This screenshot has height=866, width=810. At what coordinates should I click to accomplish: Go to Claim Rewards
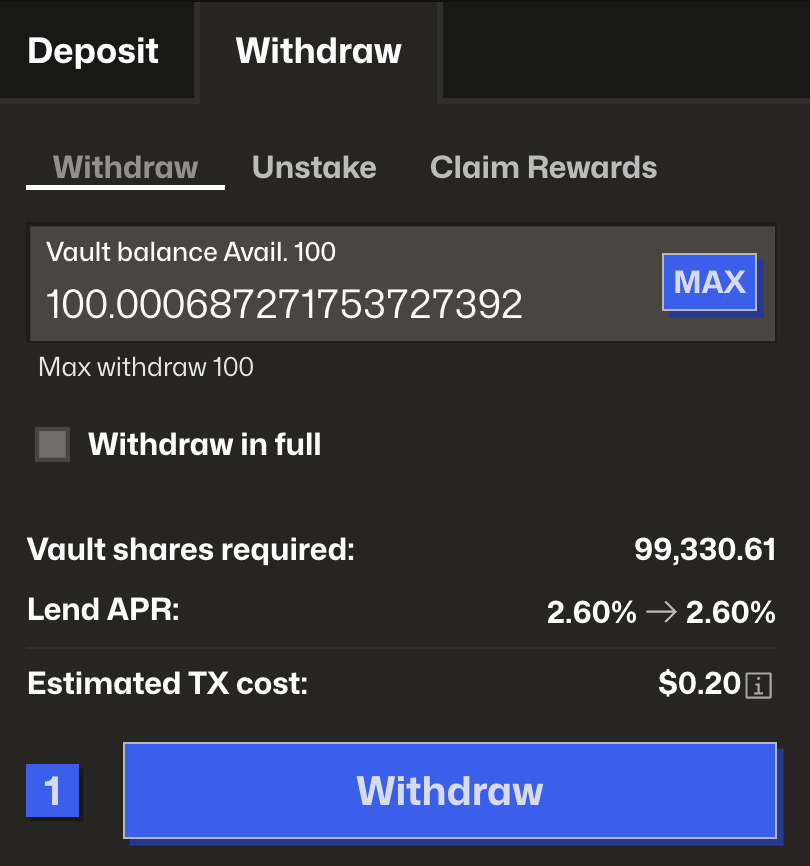(543, 167)
